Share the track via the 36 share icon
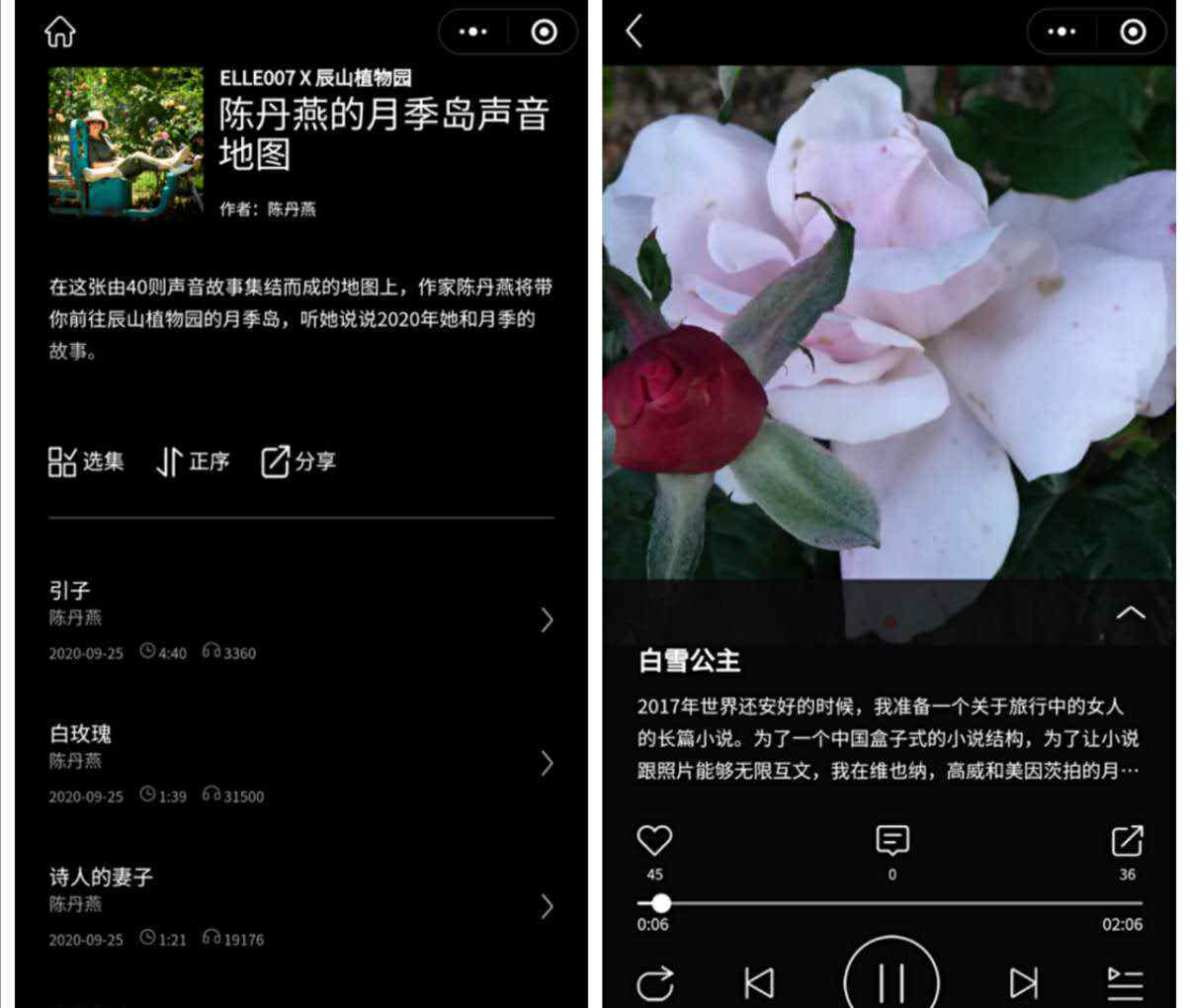The image size is (1190, 1008). pos(1127,841)
